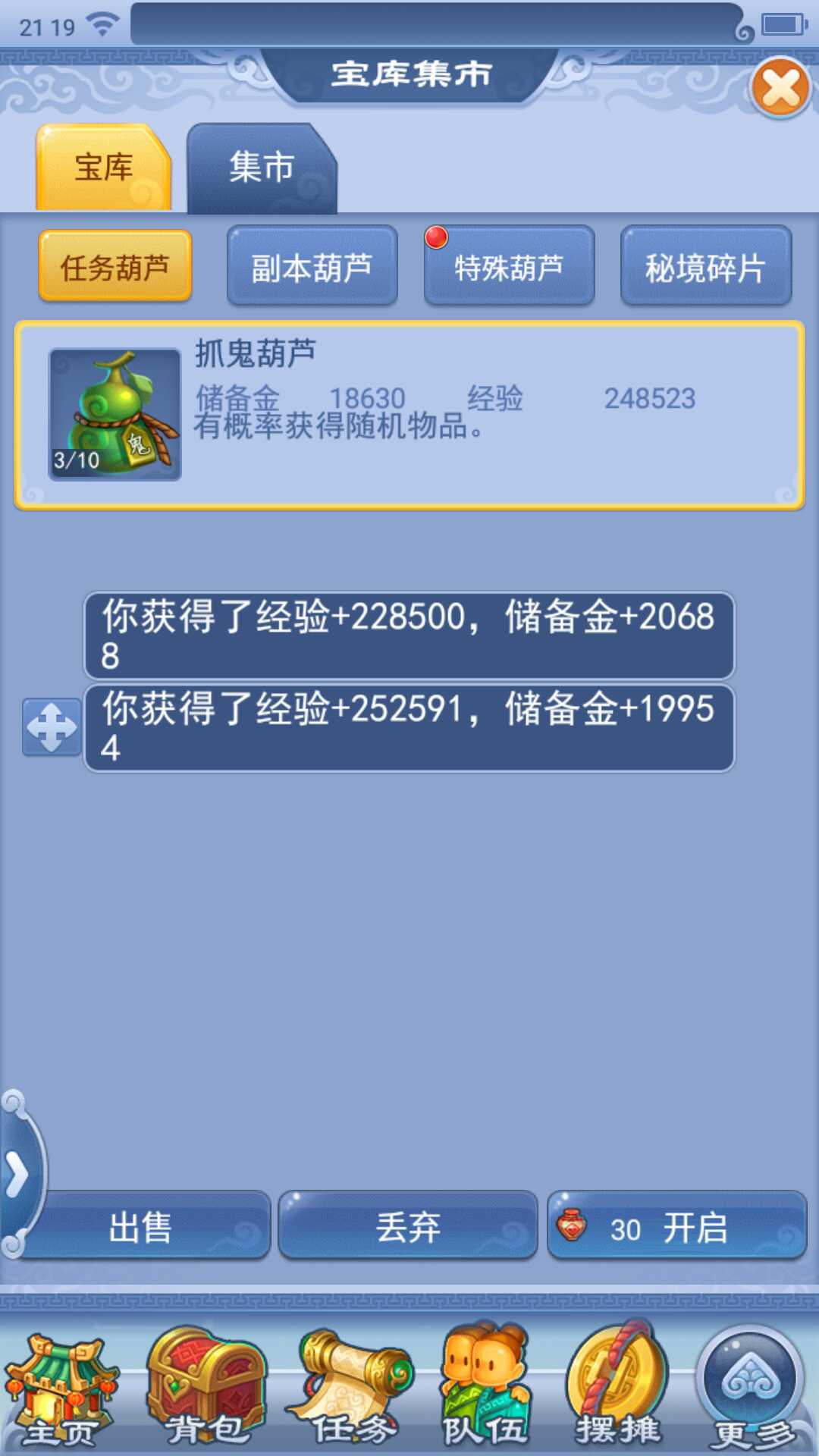
Task: Switch to the 集市 tab
Action: click(261, 168)
